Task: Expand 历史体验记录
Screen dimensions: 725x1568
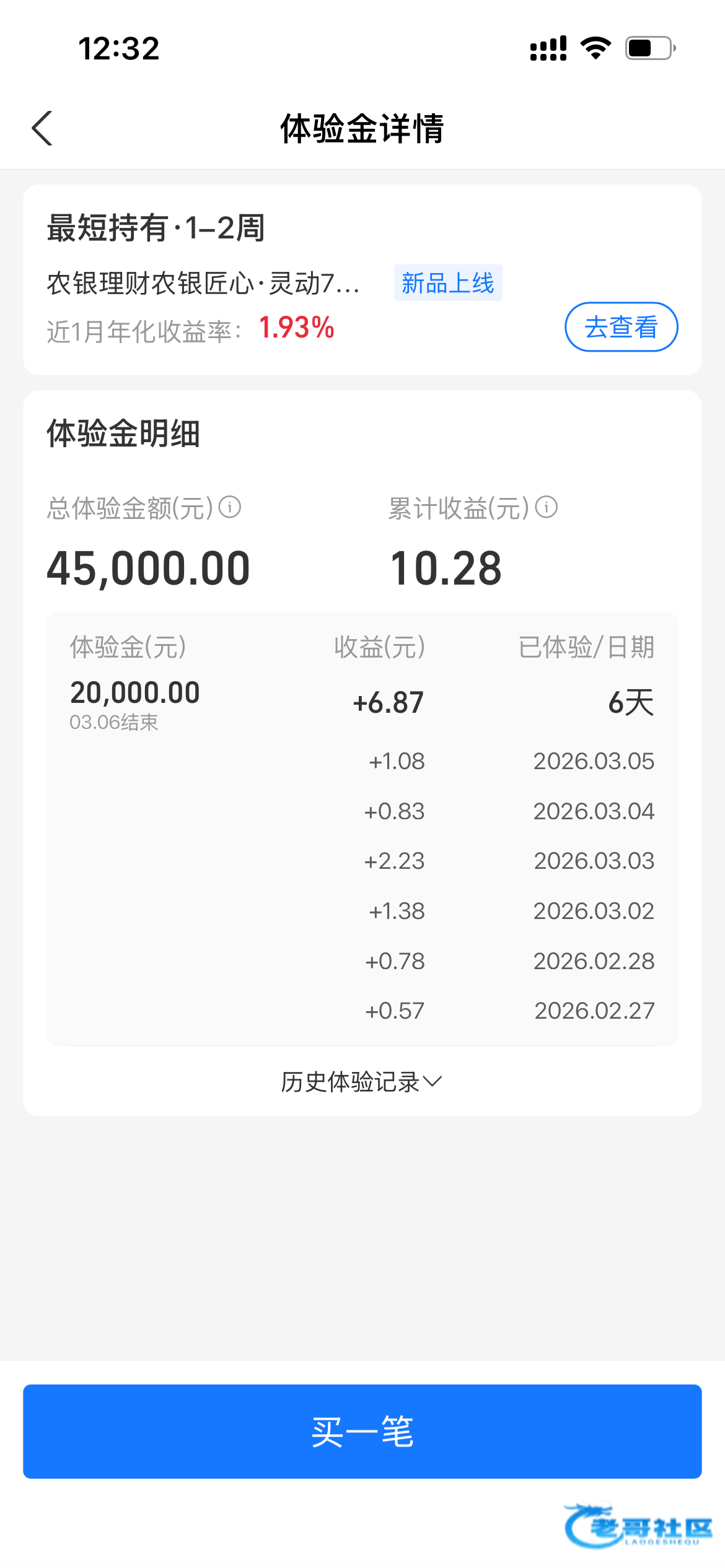Action: tap(362, 1082)
